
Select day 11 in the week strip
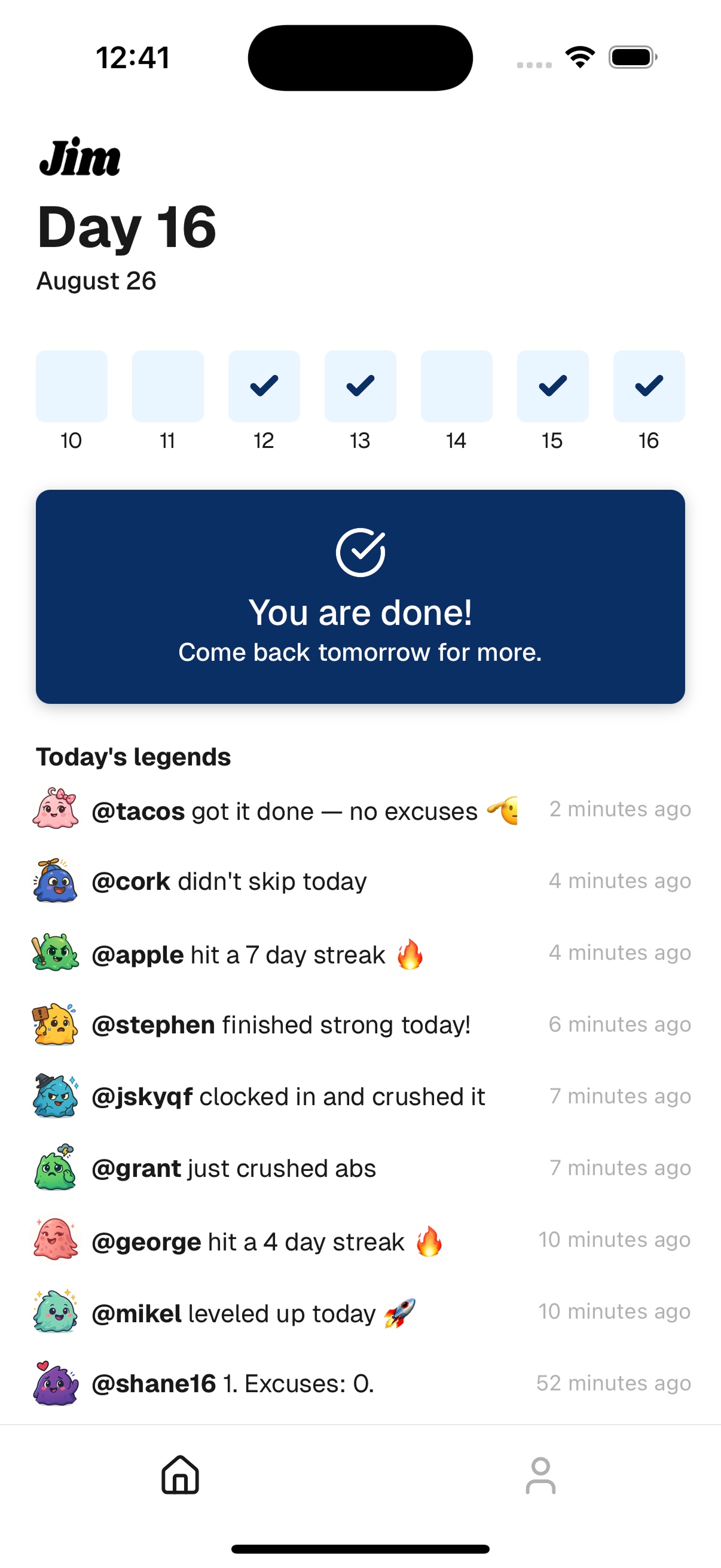tap(168, 386)
